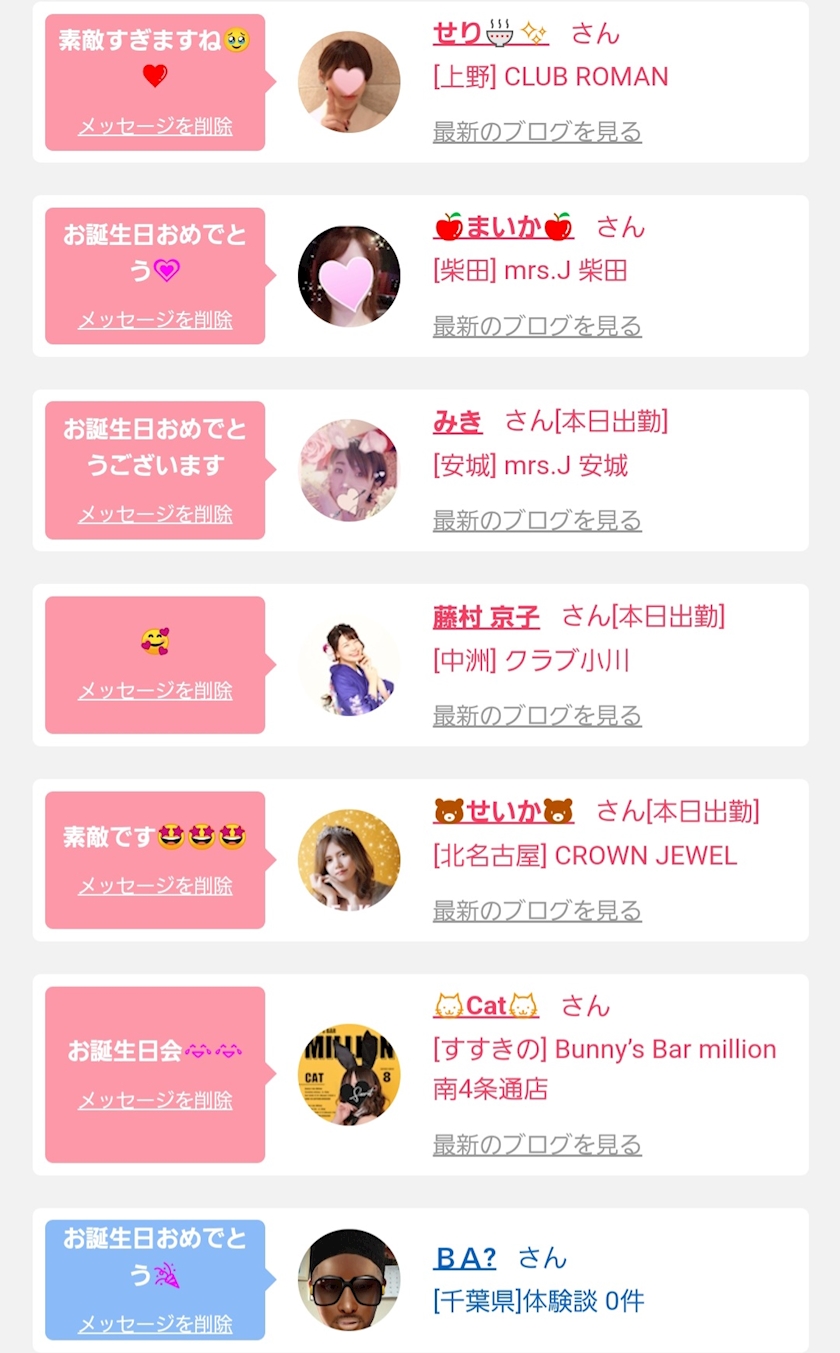
Task: View 藤村 京子's latest blog
Action: tap(537, 716)
